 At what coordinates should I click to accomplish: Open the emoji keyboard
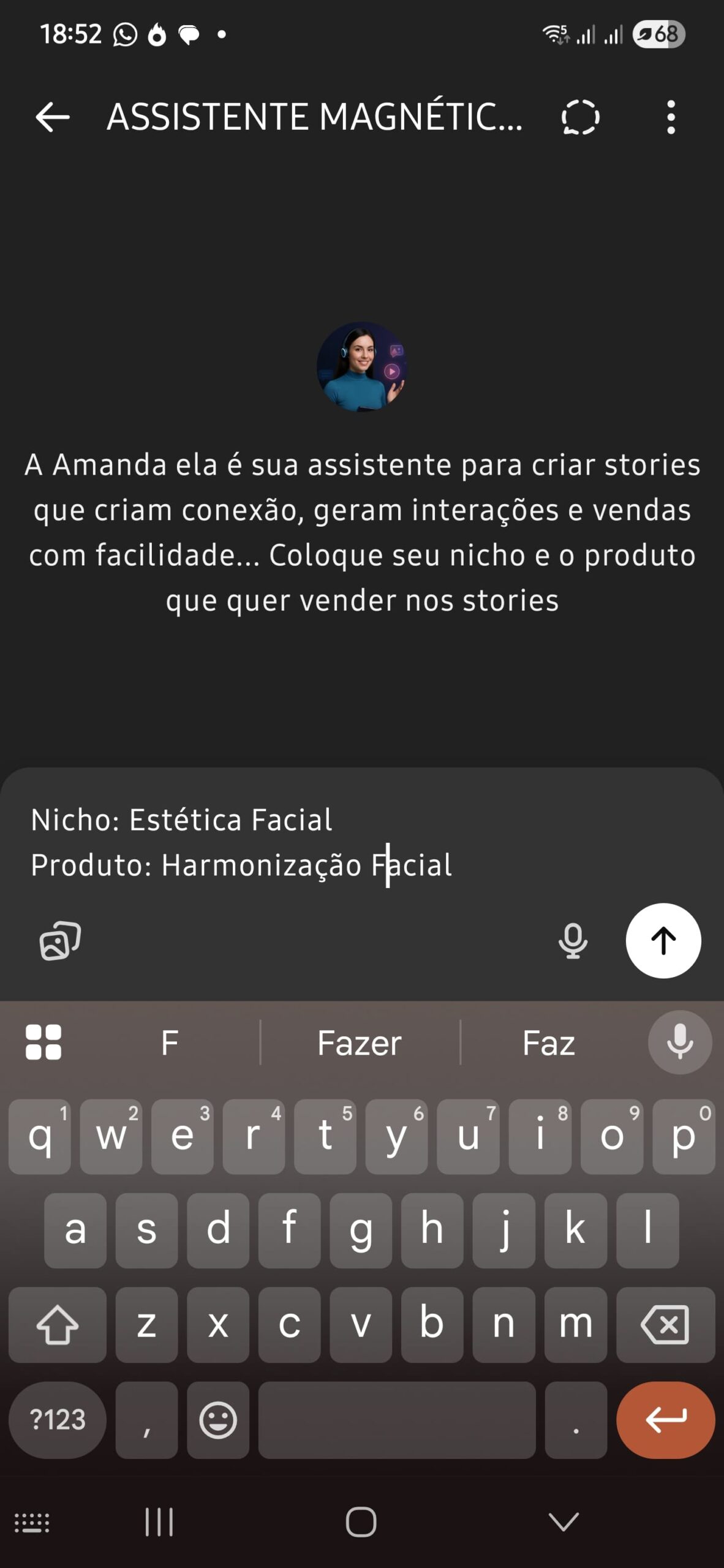point(218,1419)
